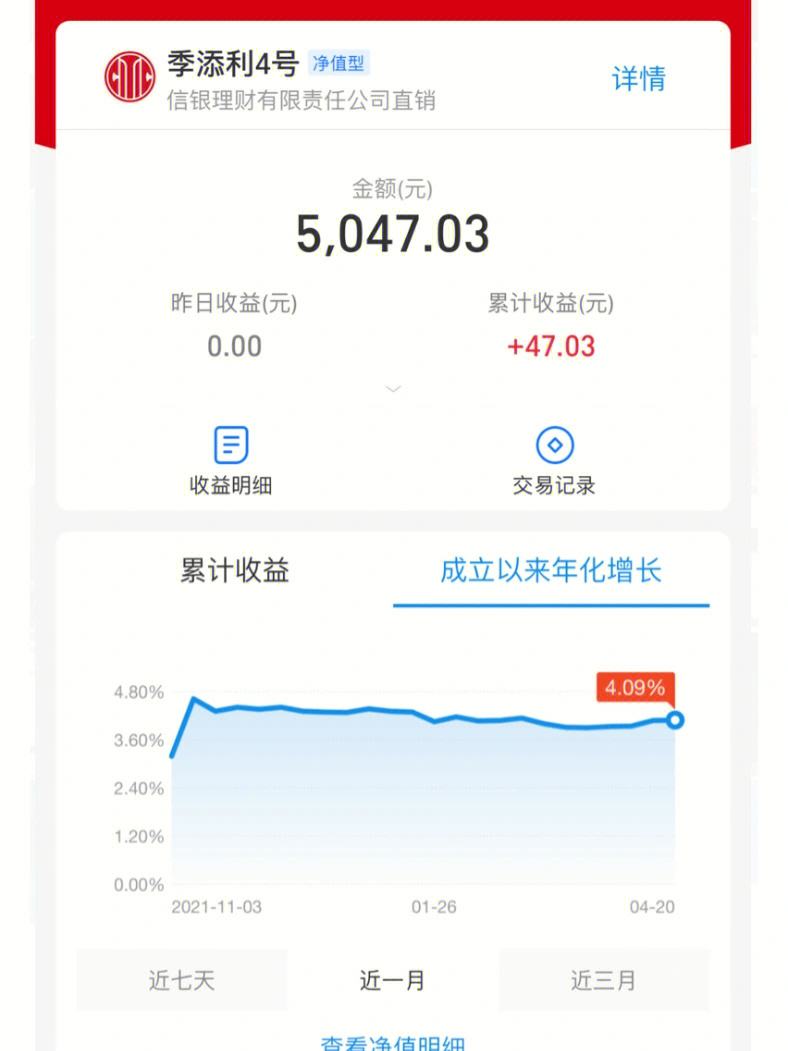Expand the chevron below earnings figures

tap(393, 389)
